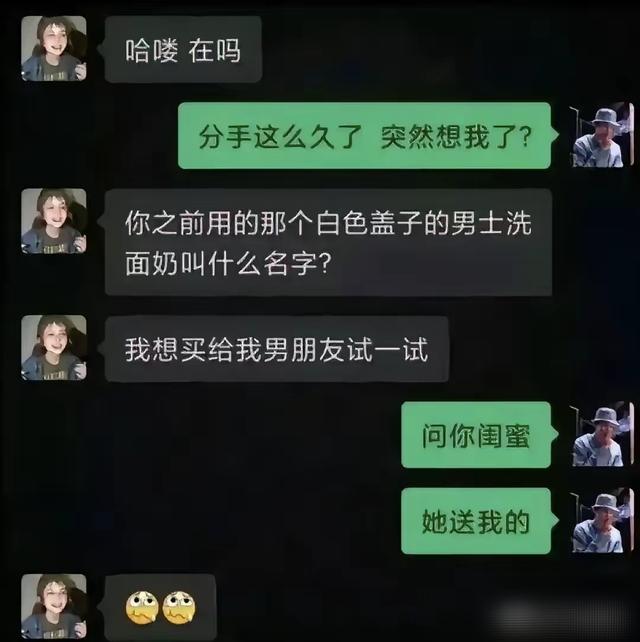Tap the avatar beside "我想买给我男朋友试一试"
This screenshot has height=642, width=640.
pos(53,348)
